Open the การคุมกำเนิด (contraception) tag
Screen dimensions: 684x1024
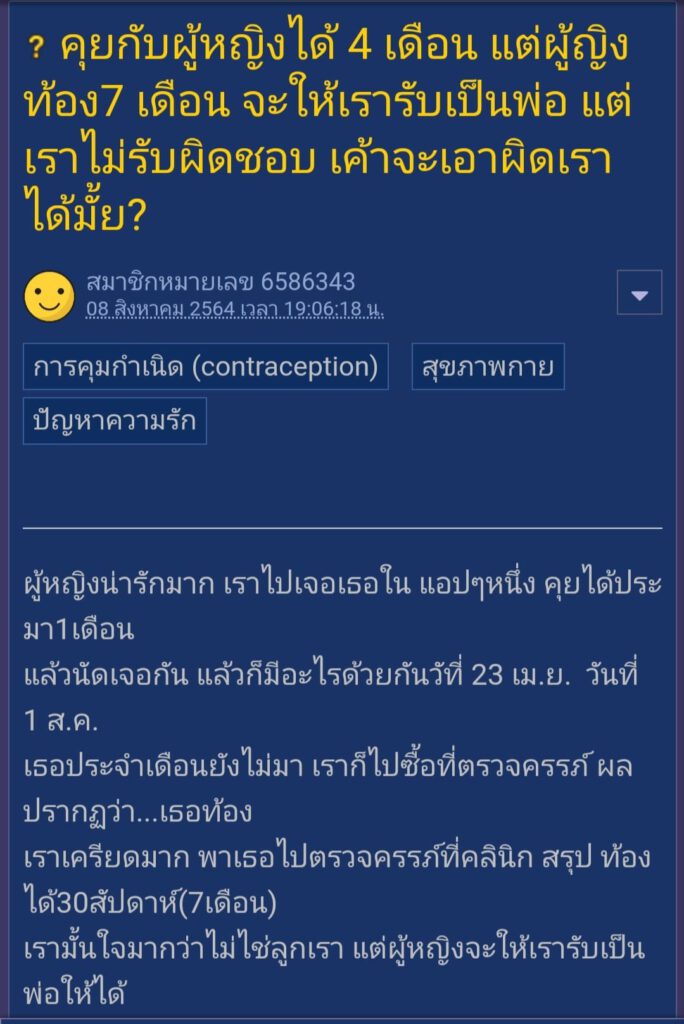coord(205,367)
